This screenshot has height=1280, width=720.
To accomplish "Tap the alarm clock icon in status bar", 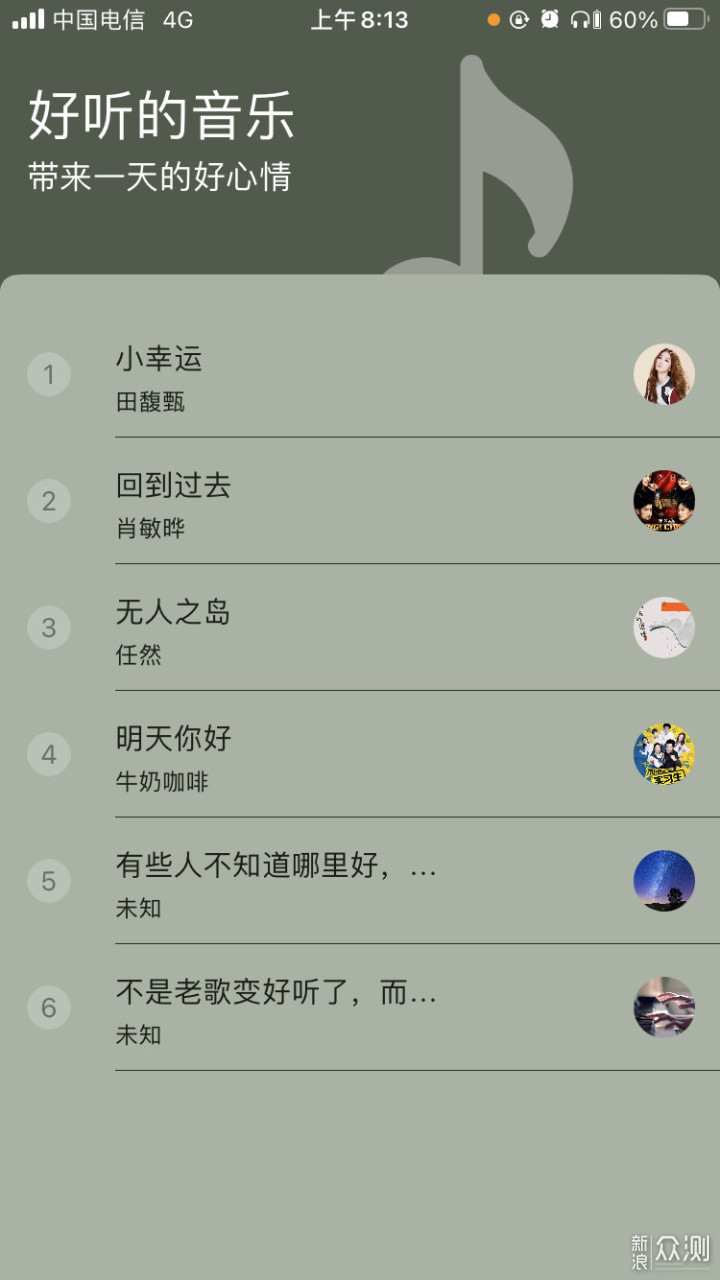I will (x=549, y=19).
